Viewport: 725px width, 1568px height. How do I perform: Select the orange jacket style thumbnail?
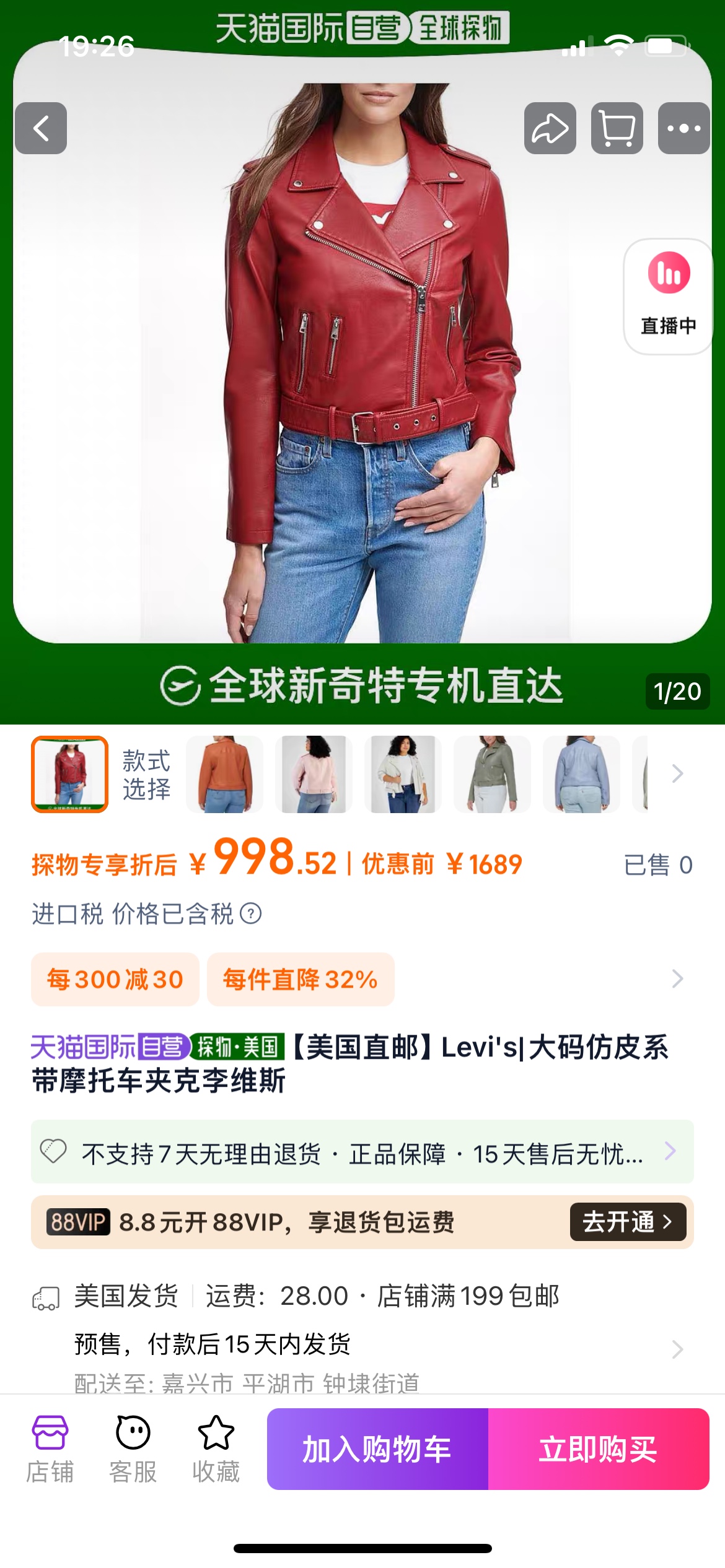[224, 774]
